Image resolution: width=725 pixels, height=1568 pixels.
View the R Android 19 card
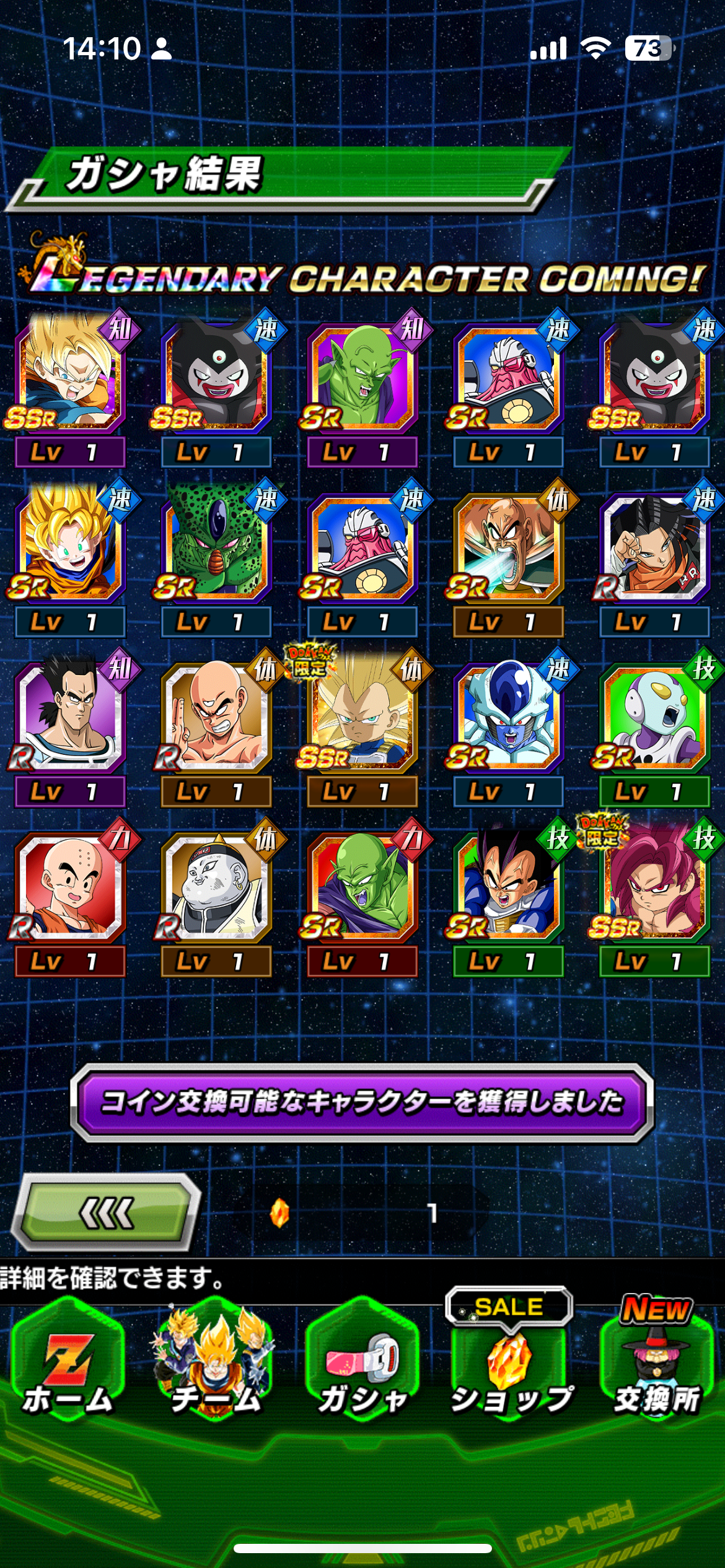(216, 886)
